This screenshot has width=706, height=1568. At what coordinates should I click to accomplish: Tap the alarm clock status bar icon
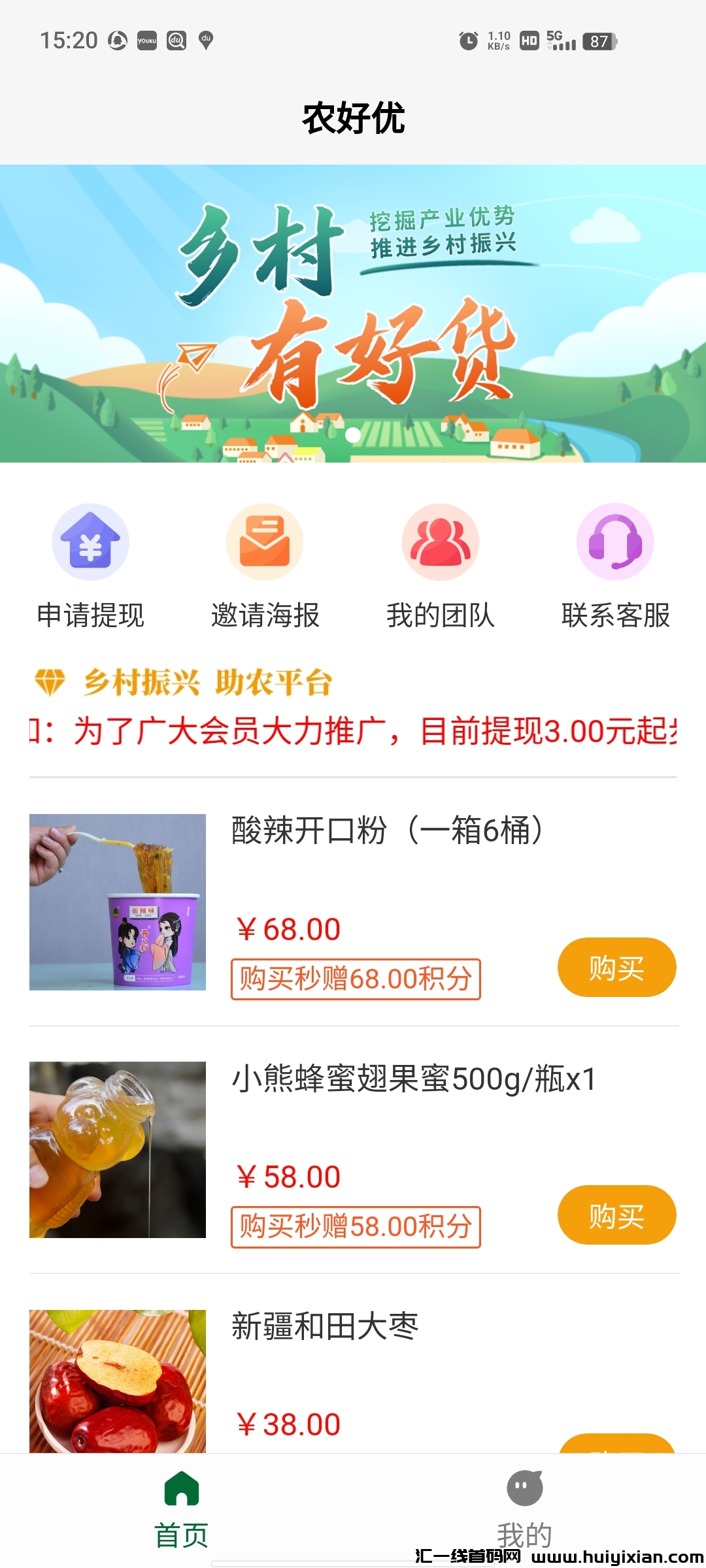(x=468, y=41)
